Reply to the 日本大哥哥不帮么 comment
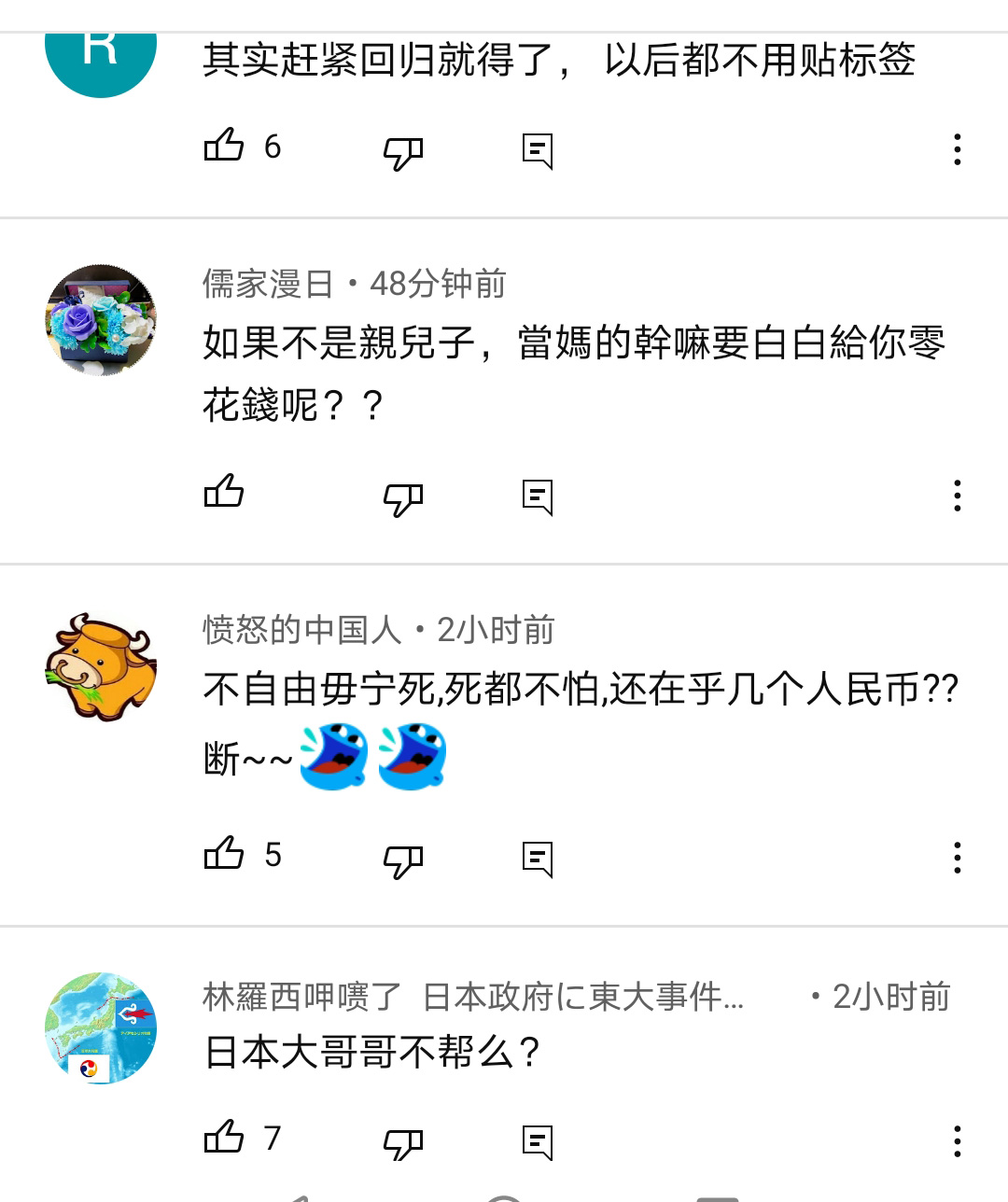Viewport: 1008px width, 1202px height. (x=538, y=1143)
